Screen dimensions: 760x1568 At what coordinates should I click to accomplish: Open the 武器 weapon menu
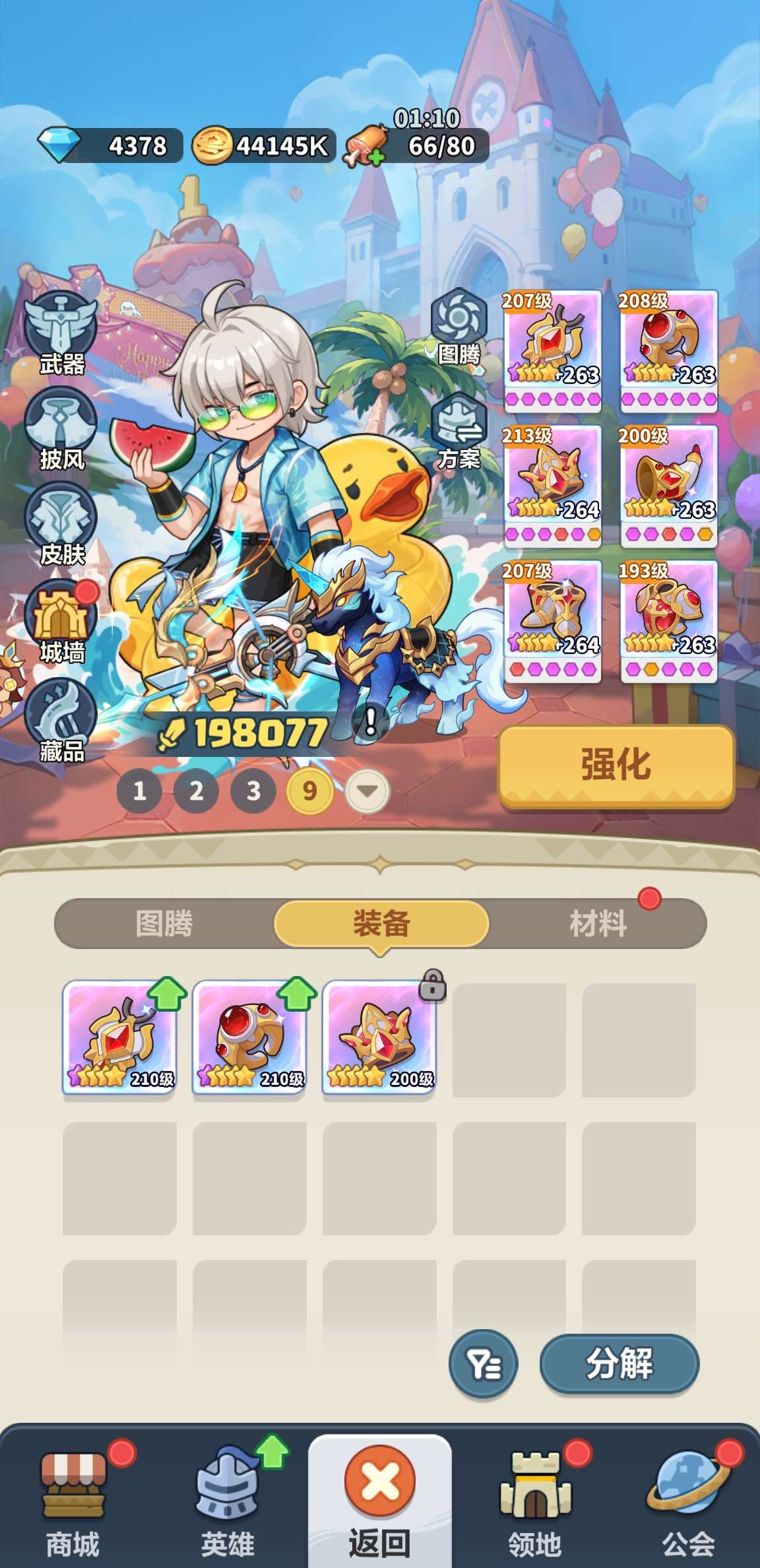61,333
